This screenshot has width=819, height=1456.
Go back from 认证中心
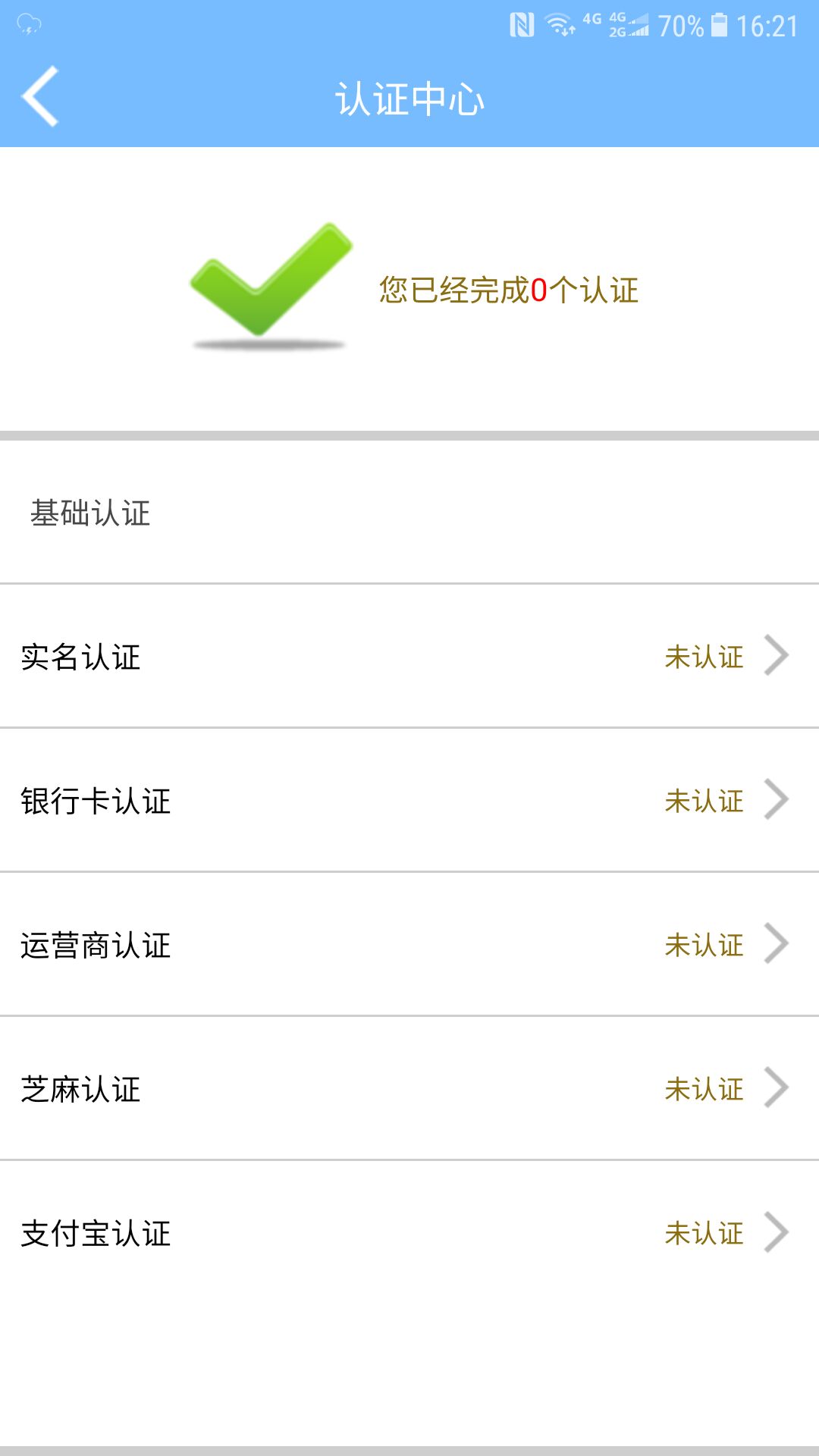tap(41, 96)
